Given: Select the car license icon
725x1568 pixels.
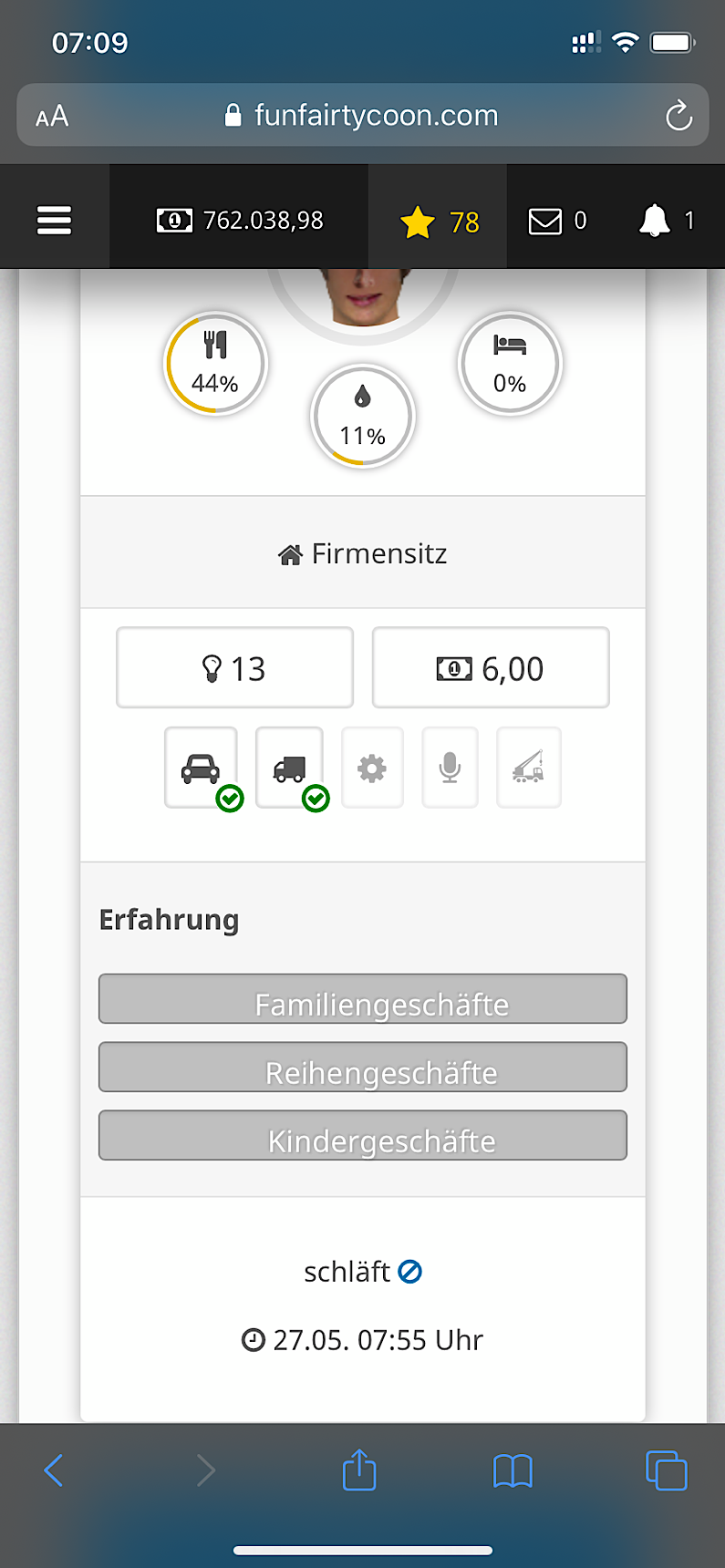Looking at the screenshot, I should [201, 768].
